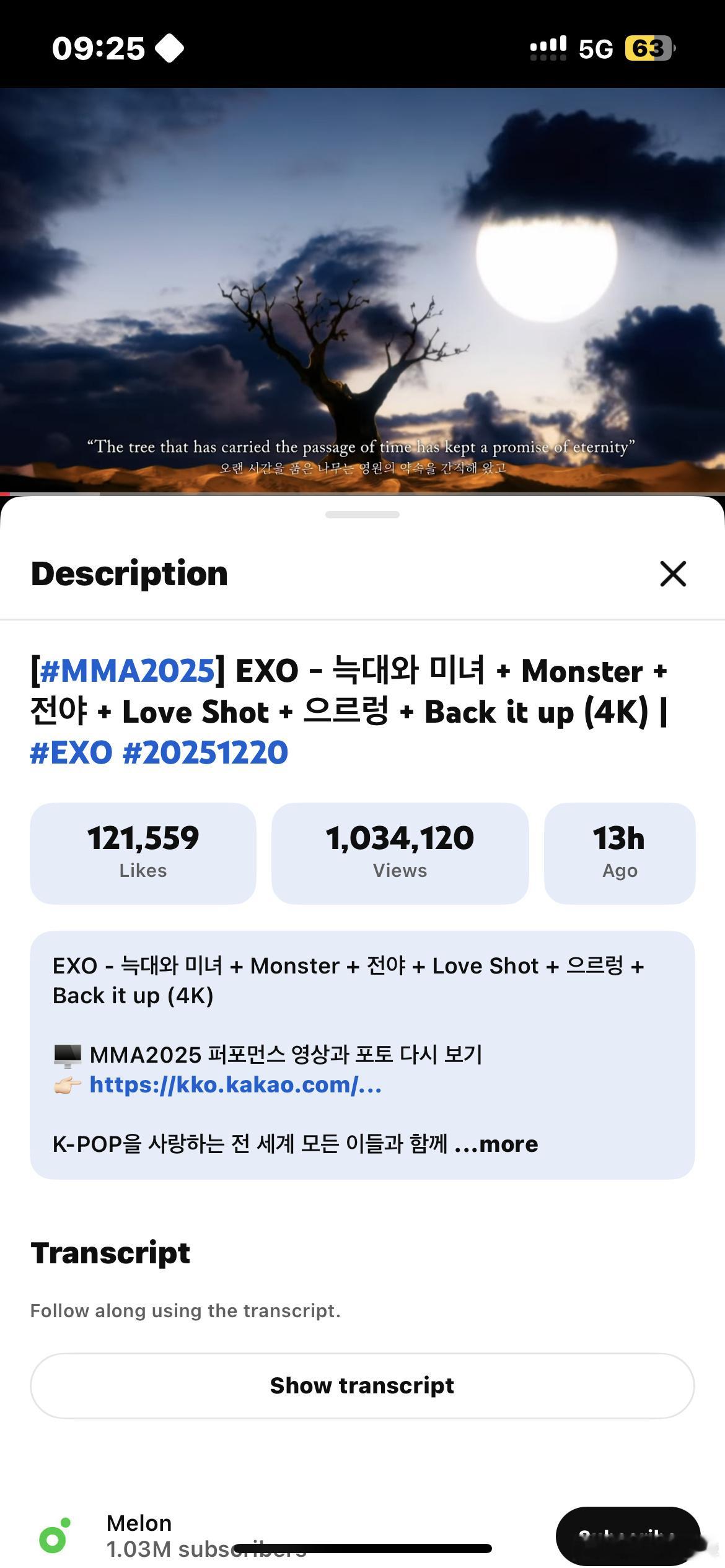
Task: Show the video transcript
Action: tap(362, 1385)
